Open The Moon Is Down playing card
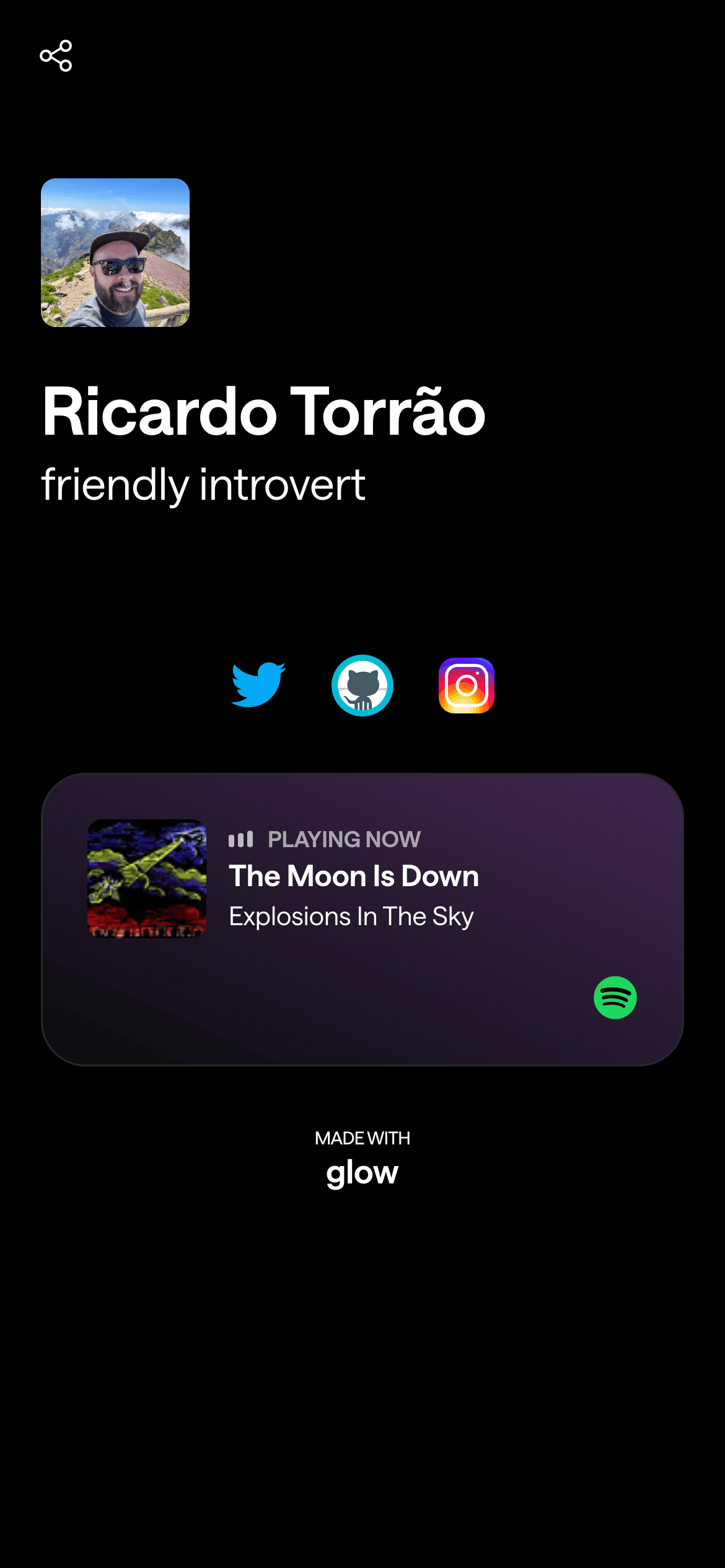725x1568 pixels. click(x=362, y=919)
